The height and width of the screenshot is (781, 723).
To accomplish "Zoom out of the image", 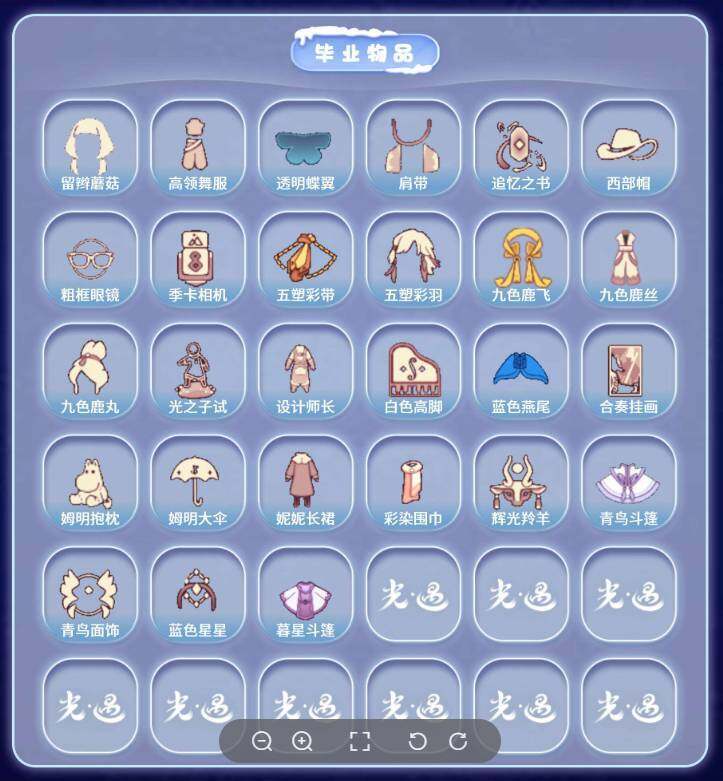I will pyautogui.click(x=262, y=741).
